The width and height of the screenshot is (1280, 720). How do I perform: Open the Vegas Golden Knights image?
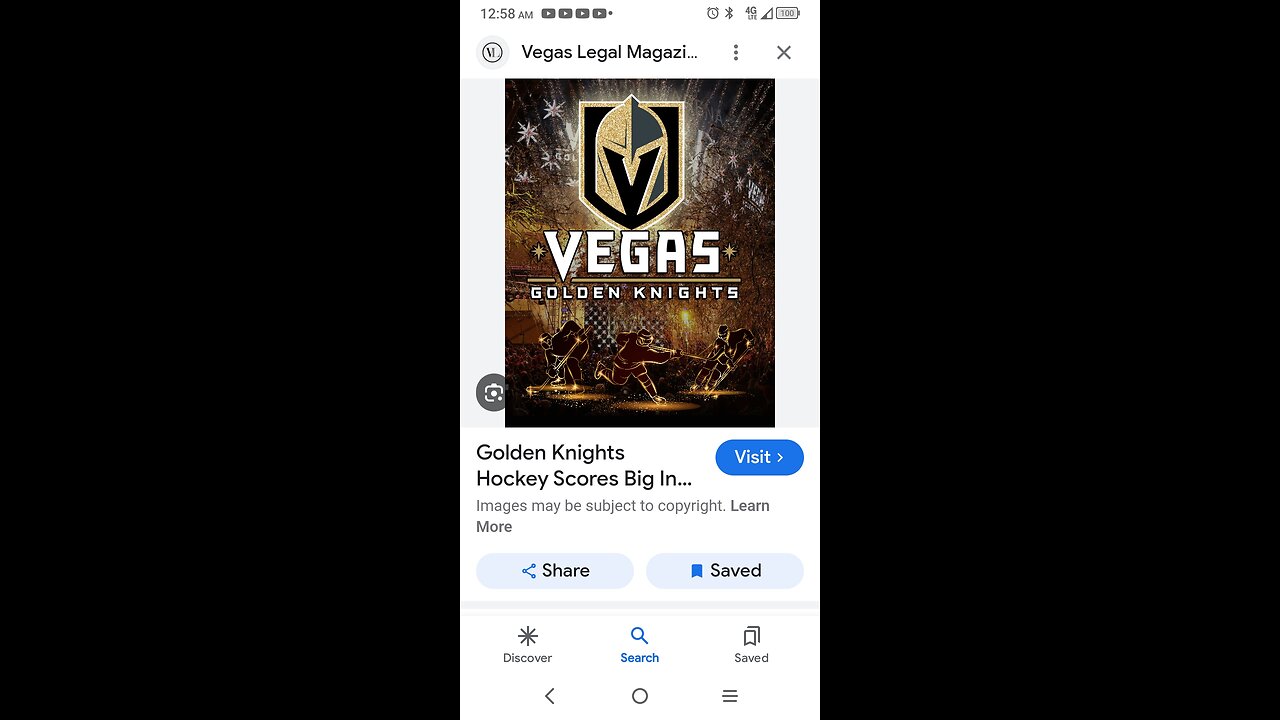tap(640, 252)
